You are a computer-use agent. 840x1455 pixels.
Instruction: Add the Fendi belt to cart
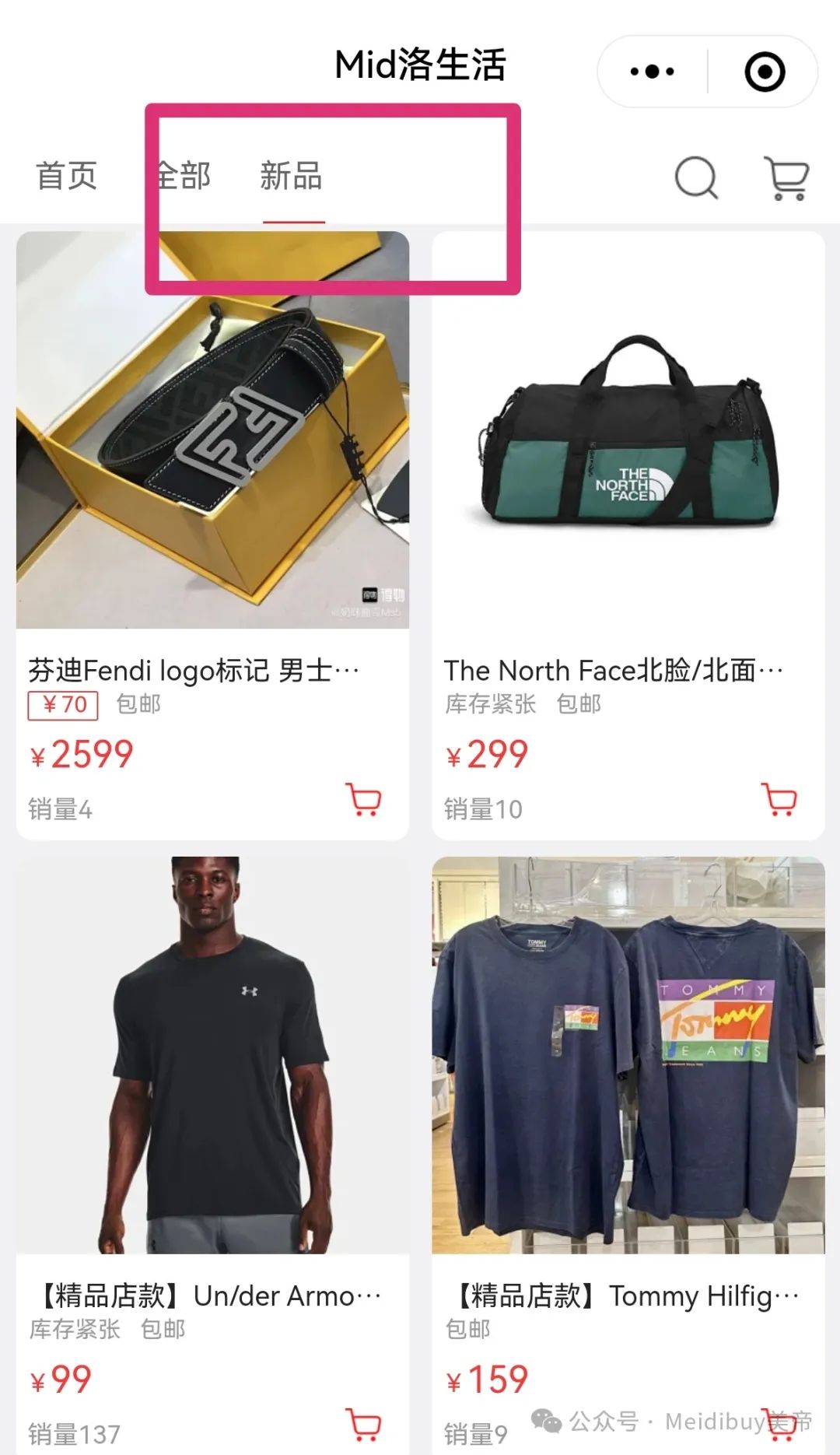click(x=363, y=799)
